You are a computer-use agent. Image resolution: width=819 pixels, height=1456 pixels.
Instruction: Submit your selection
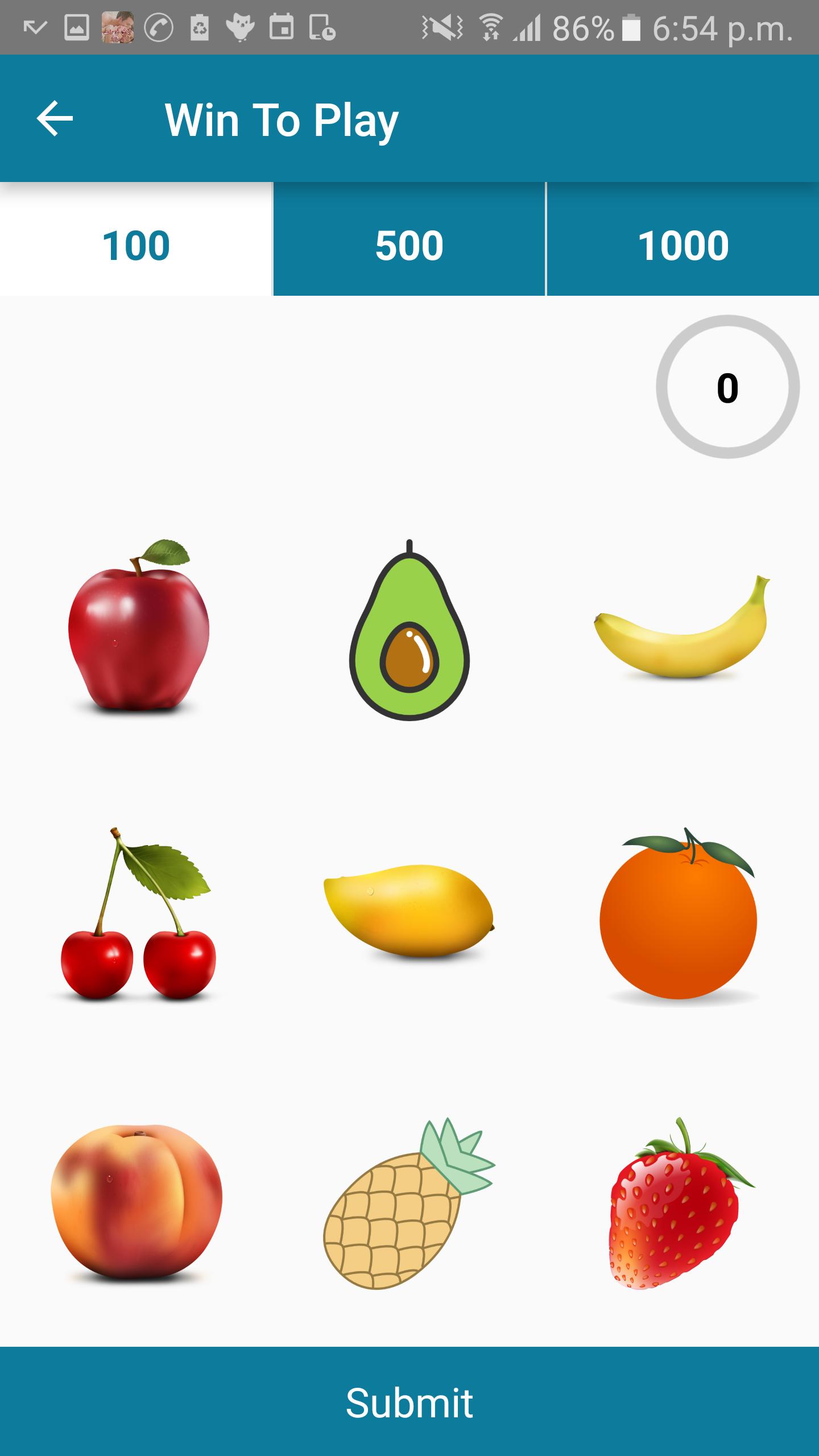[x=409, y=1402]
